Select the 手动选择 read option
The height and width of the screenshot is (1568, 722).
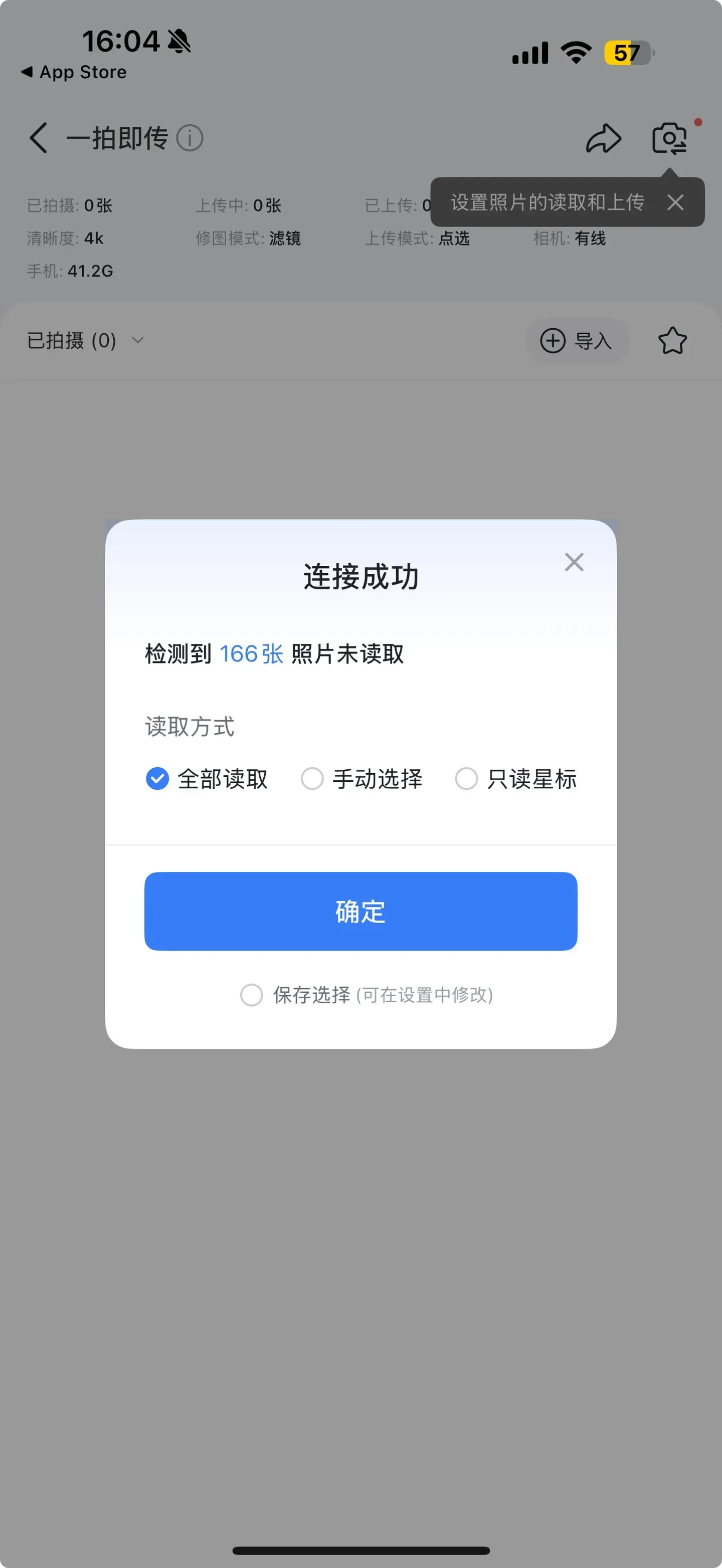click(x=312, y=779)
